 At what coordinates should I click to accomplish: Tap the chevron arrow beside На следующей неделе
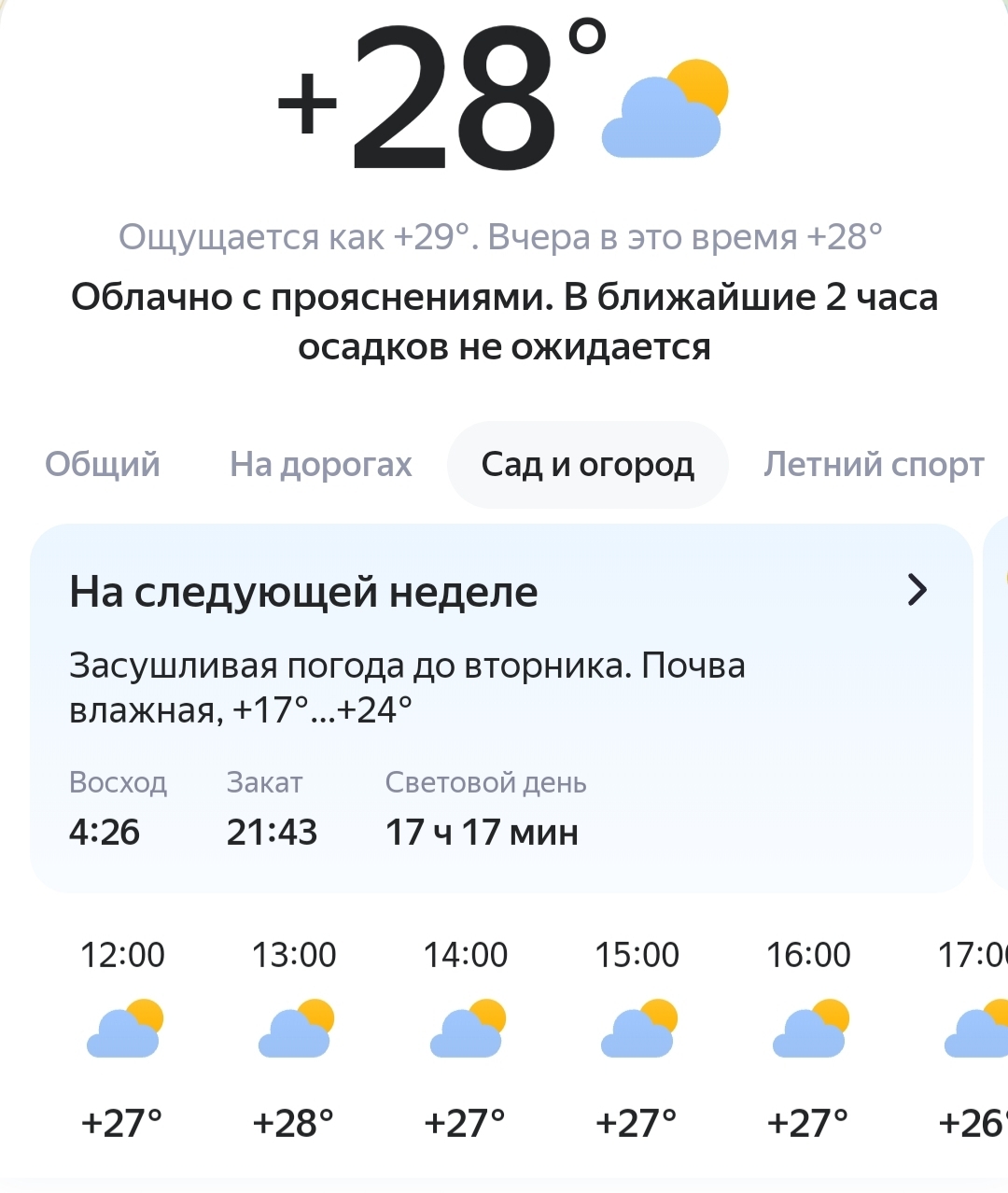917,590
